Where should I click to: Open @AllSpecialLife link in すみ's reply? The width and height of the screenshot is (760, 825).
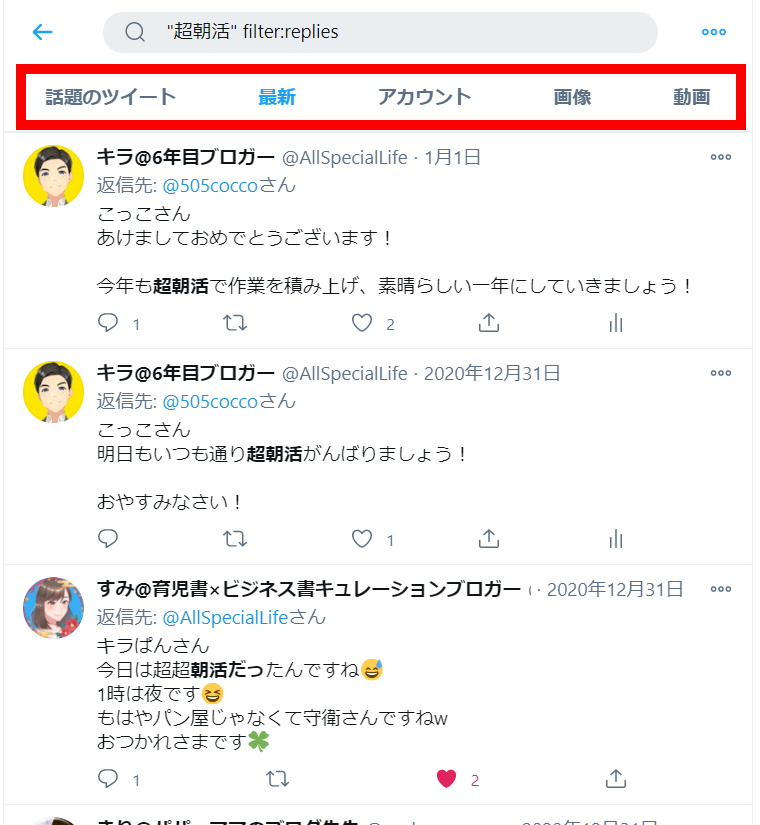point(225,617)
